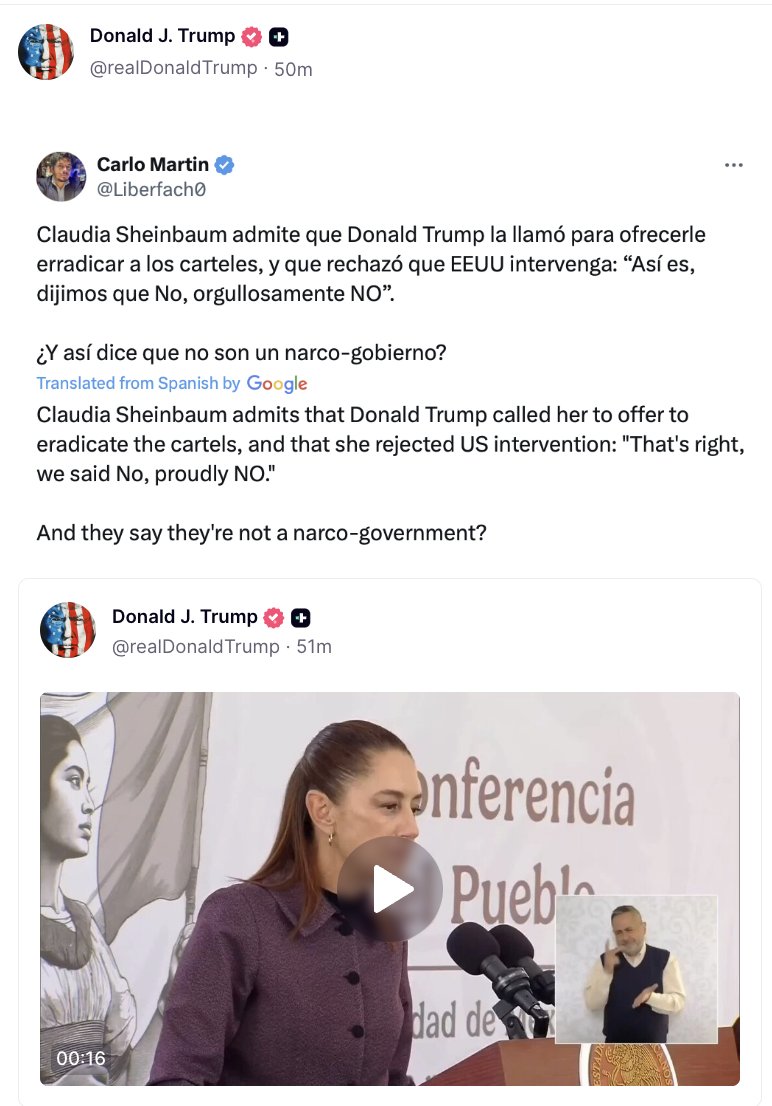
Task: Play the embedded press conference video
Action: [389, 888]
